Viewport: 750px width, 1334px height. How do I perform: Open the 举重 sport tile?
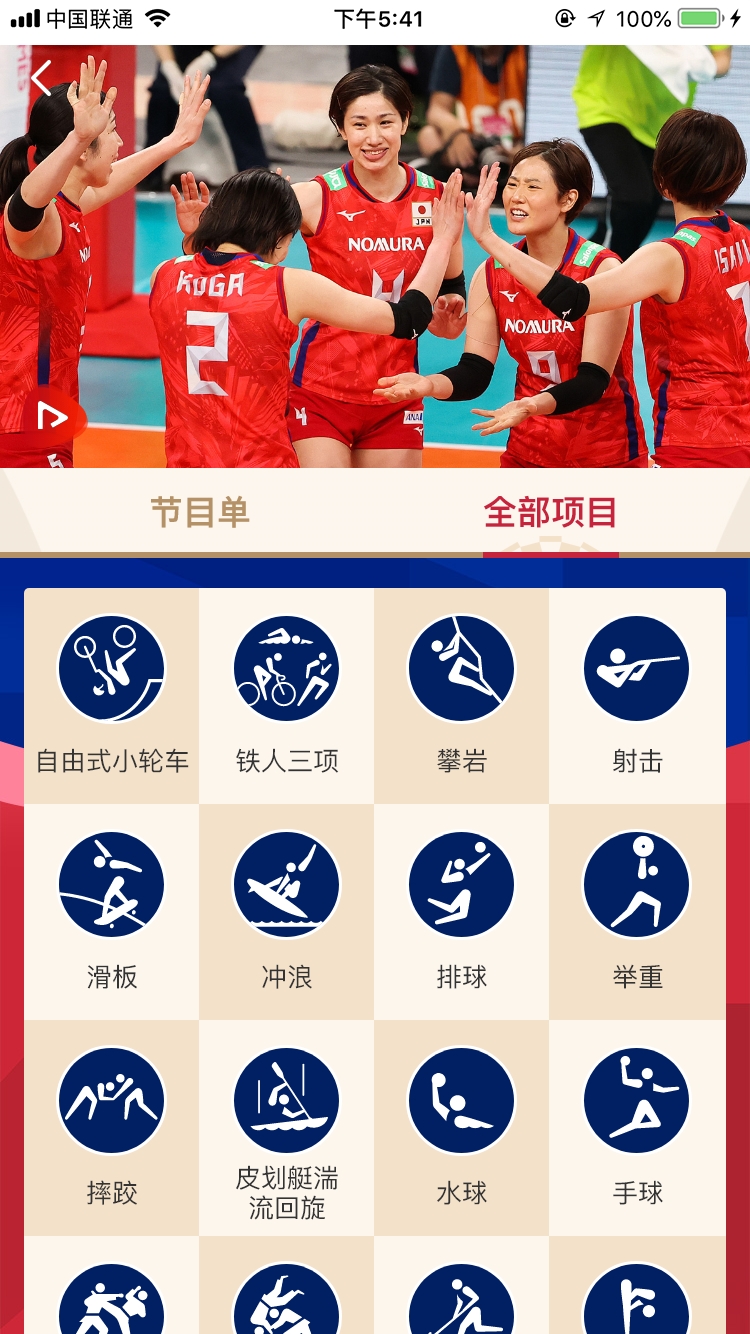tap(637, 911)
